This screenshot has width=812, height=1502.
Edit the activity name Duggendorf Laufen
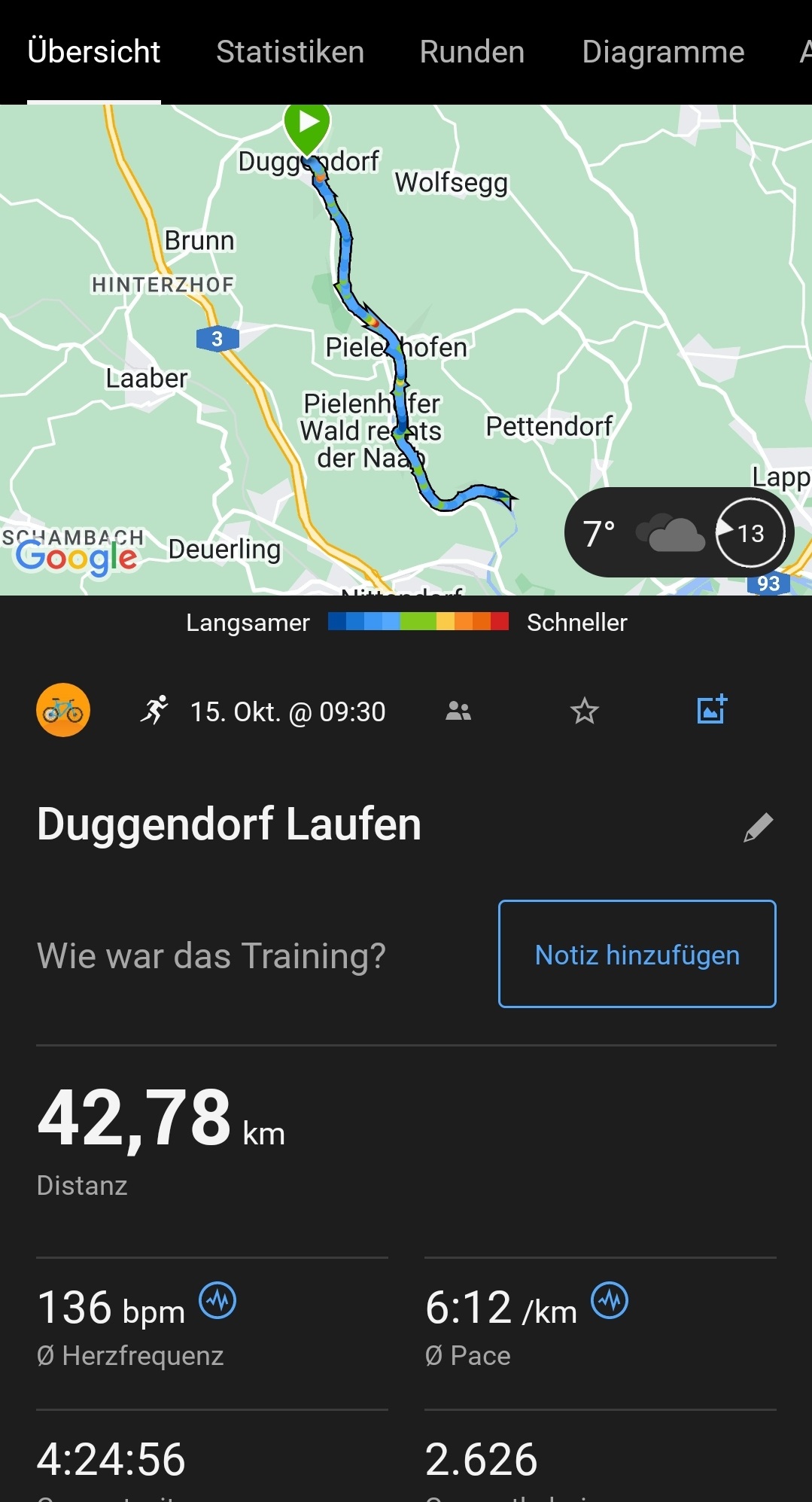[x=758, y=827]
